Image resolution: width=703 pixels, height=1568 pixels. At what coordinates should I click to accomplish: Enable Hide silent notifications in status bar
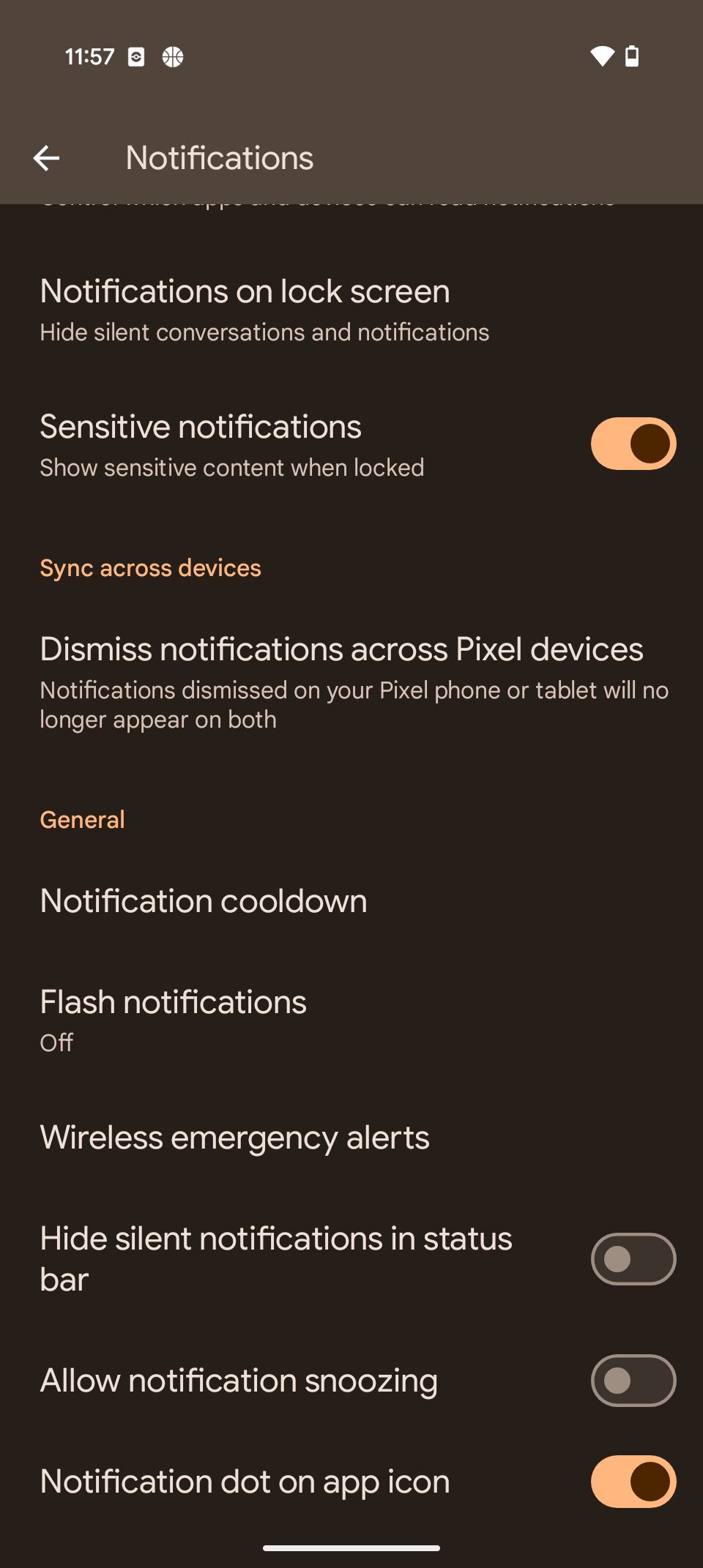(x=633, y=1259)
